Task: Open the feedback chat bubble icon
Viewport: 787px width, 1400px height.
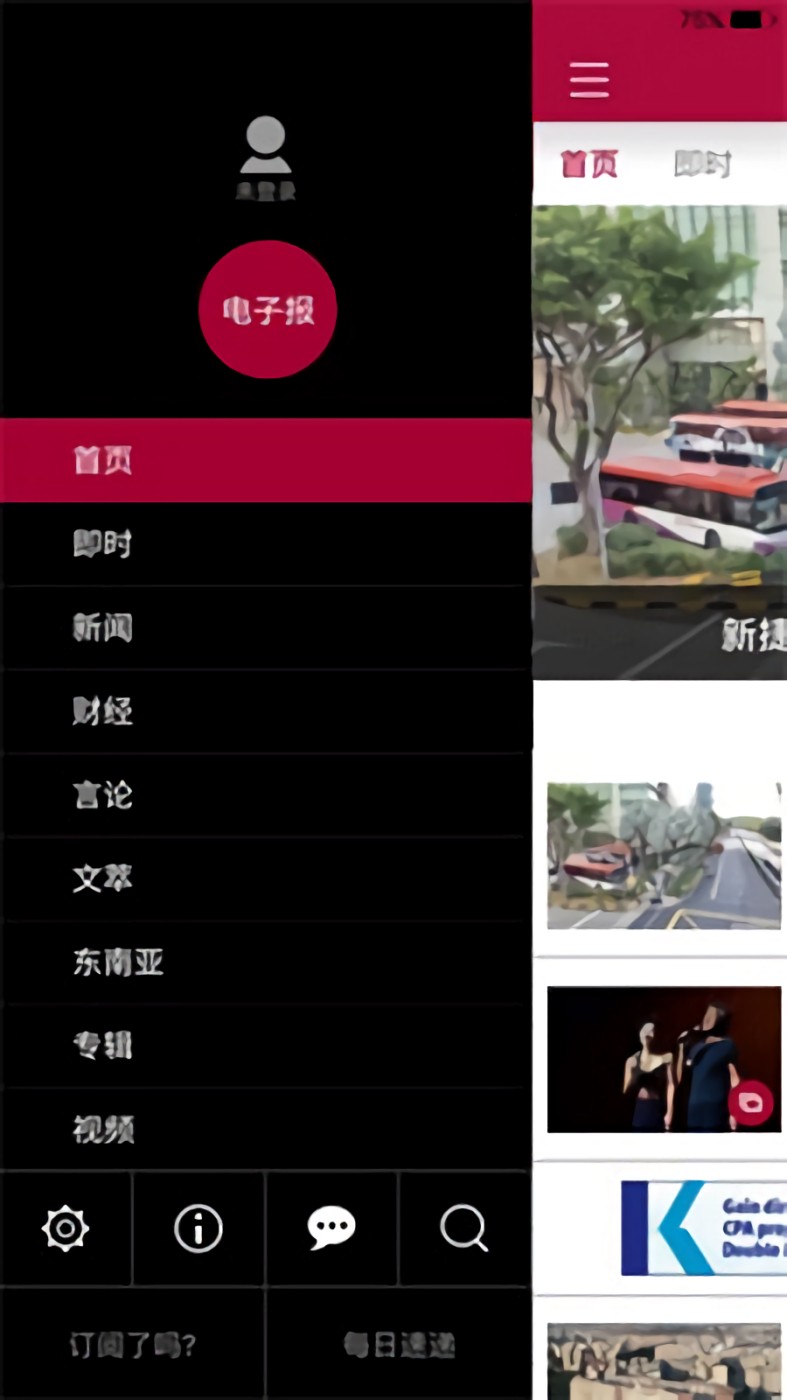Action: 331,1228
